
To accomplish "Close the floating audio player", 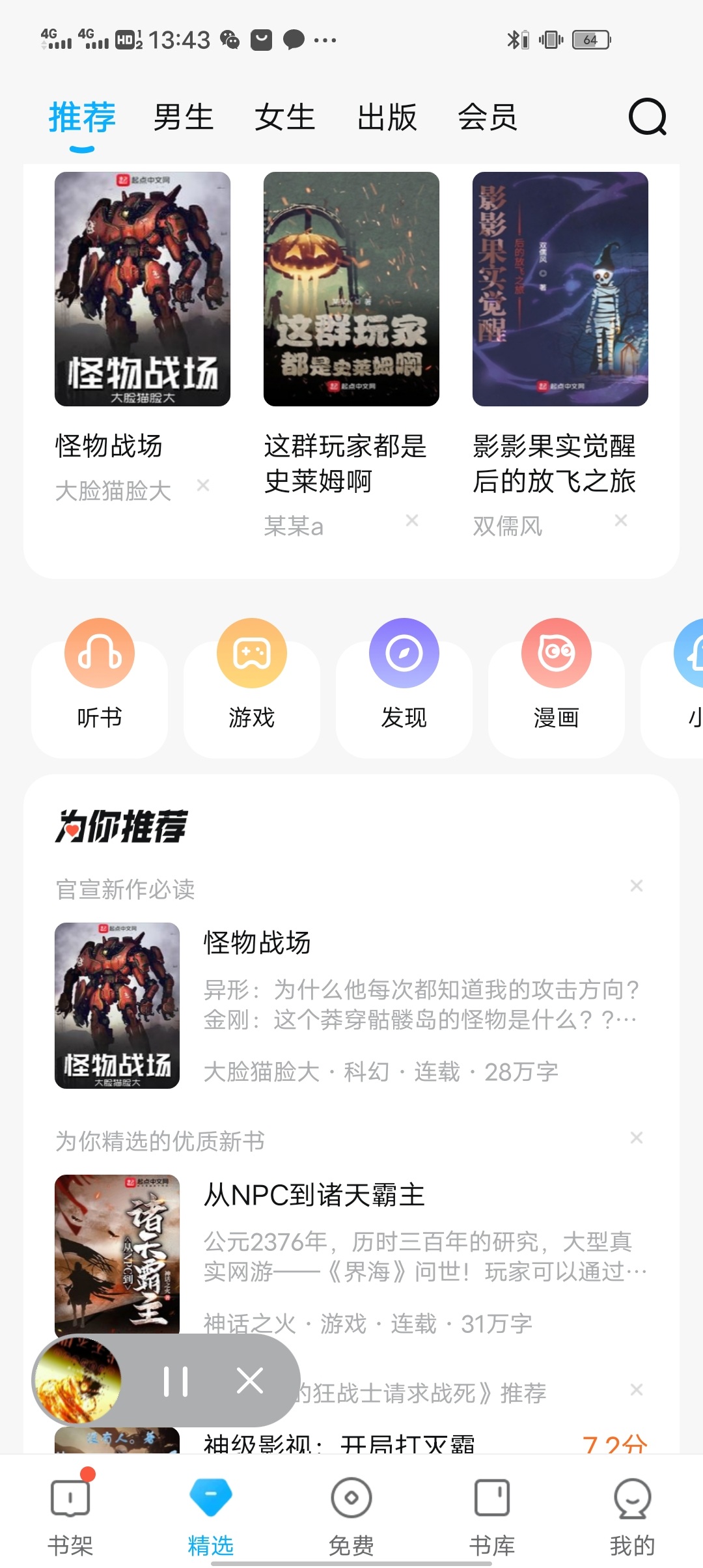I will (x=250, y=1380).
